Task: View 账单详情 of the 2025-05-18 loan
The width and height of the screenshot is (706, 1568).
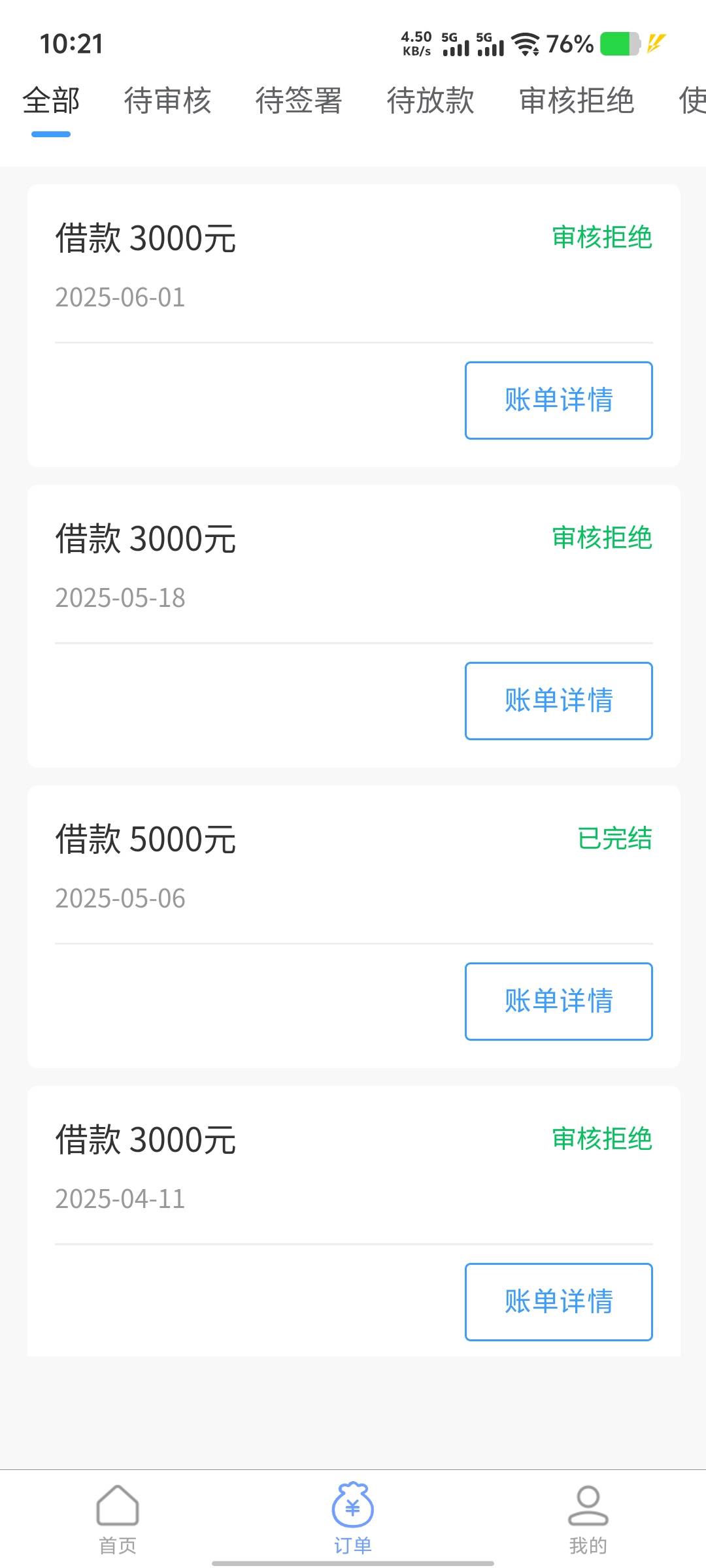Action: click(559, 701)
